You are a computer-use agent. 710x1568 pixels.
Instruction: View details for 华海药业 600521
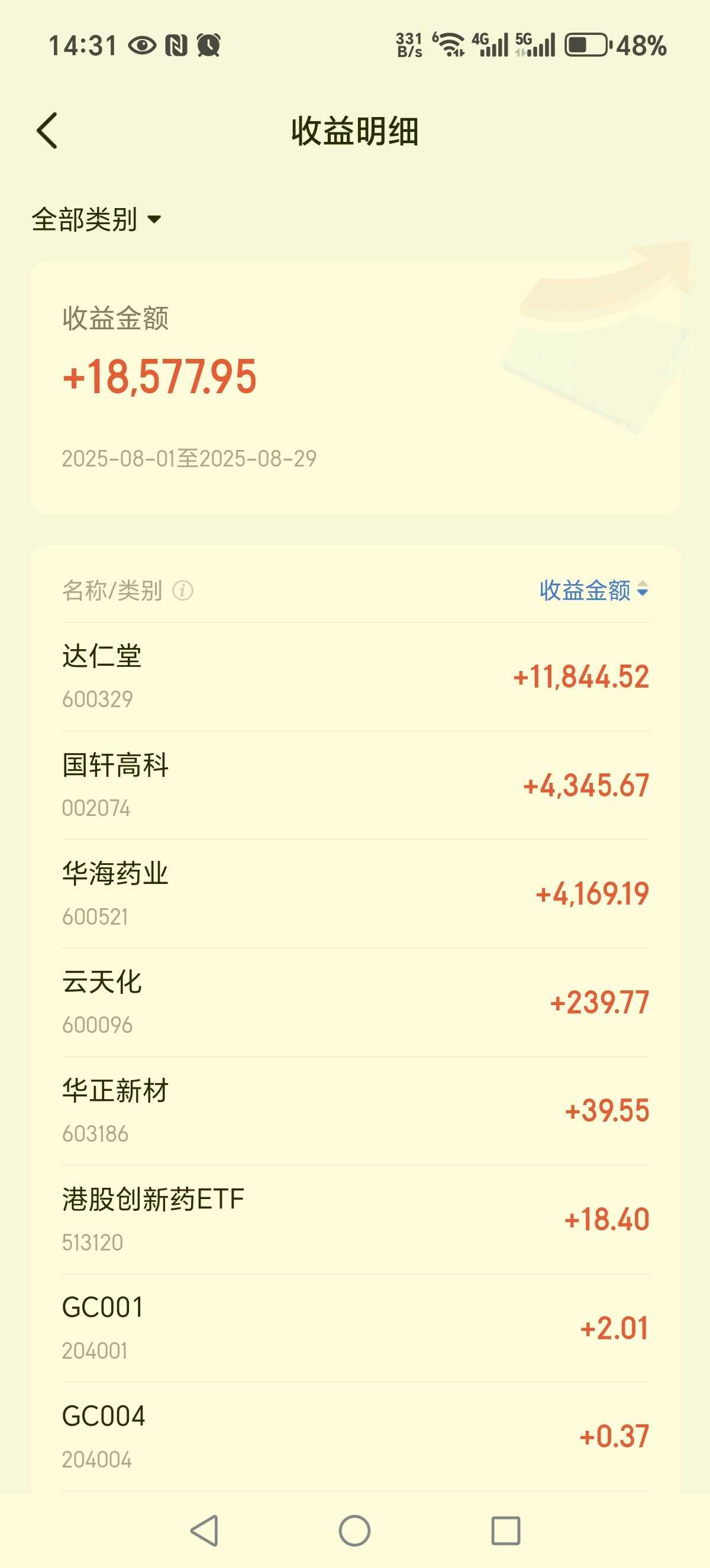click(x=356, y=893)
